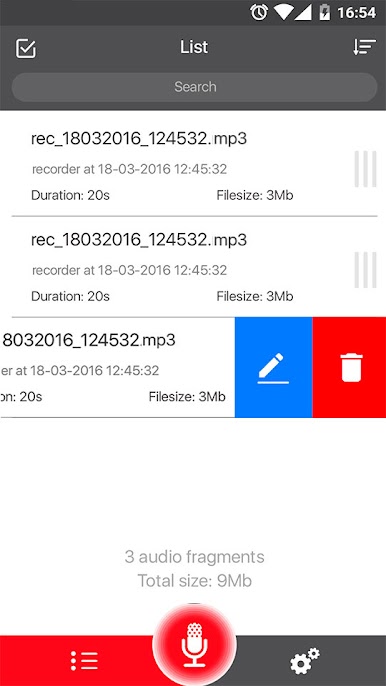Tap the Search field

194,87
